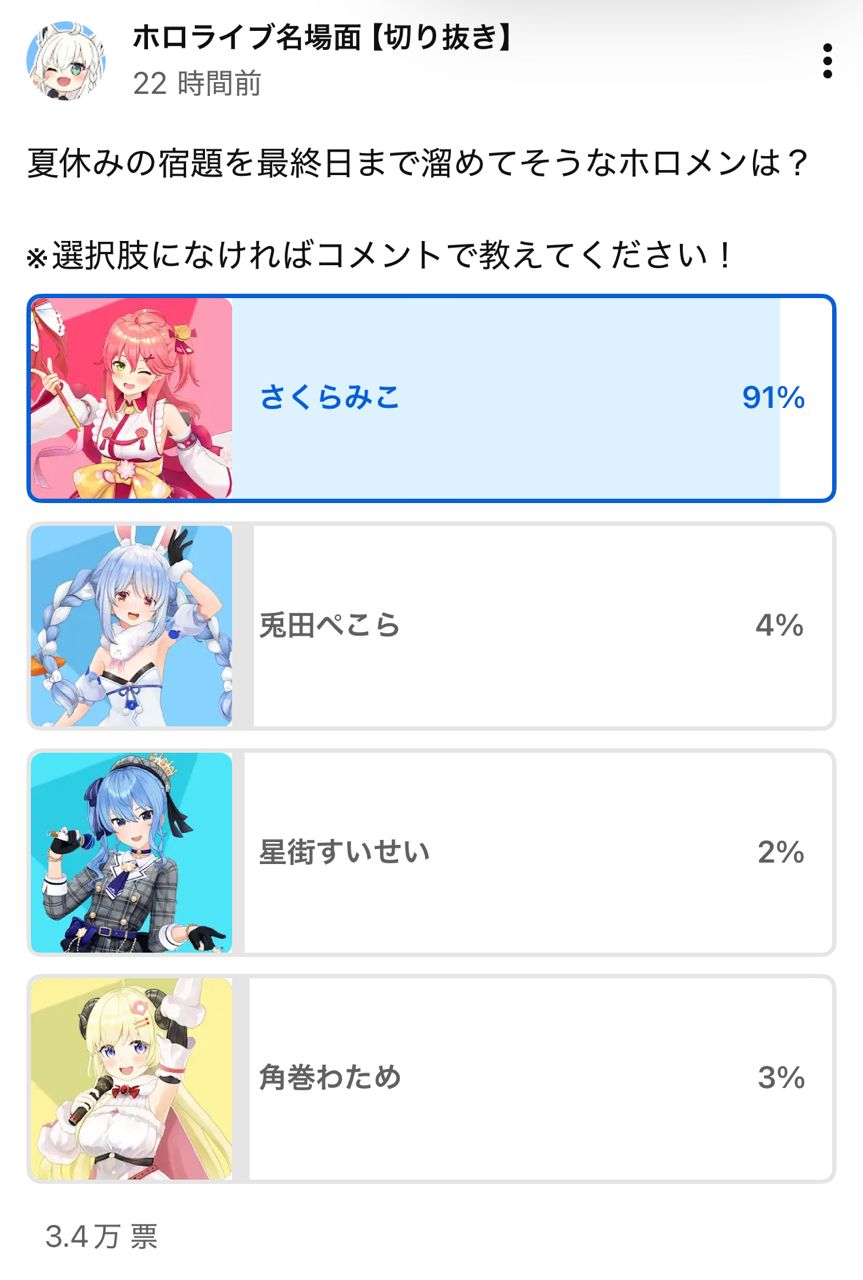Choose the 星街すいせい poll option
This screenshot has height=1280, width=863.
click(x=431, y=852)
